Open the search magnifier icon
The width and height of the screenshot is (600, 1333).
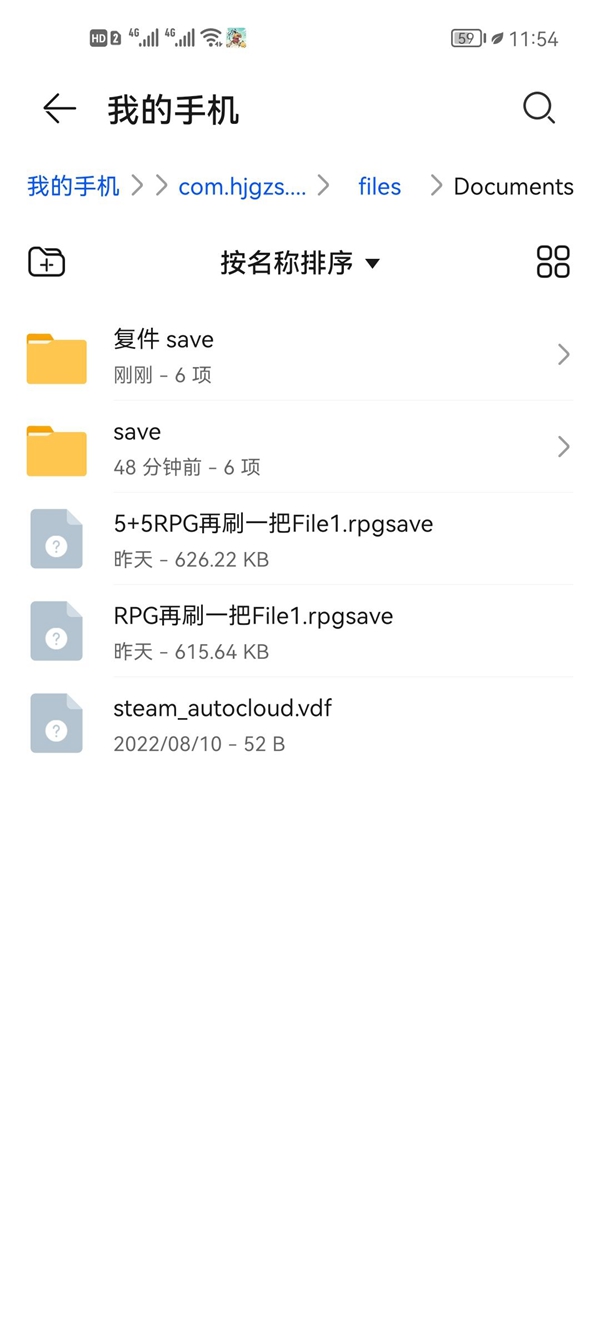pyautogui.click(x=539, y=108)
